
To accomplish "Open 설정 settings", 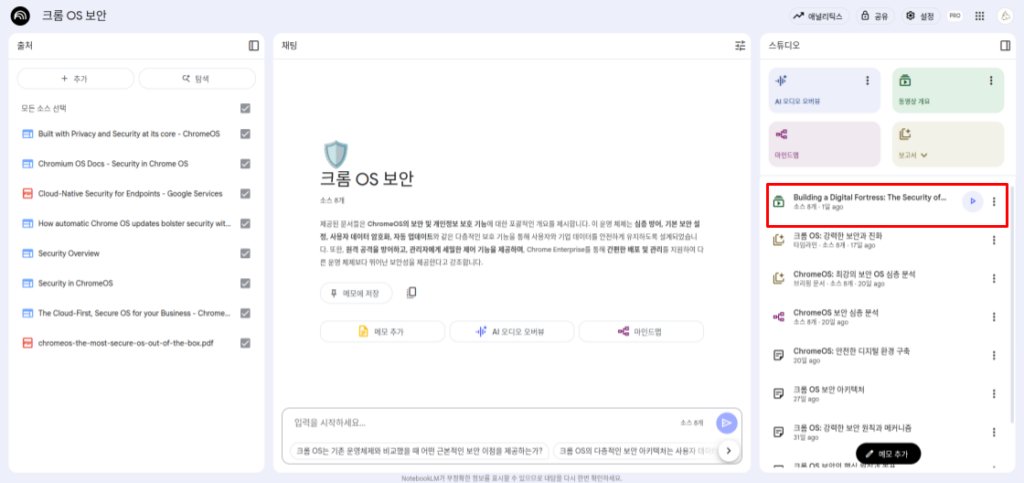I will [x=920, y=16].
